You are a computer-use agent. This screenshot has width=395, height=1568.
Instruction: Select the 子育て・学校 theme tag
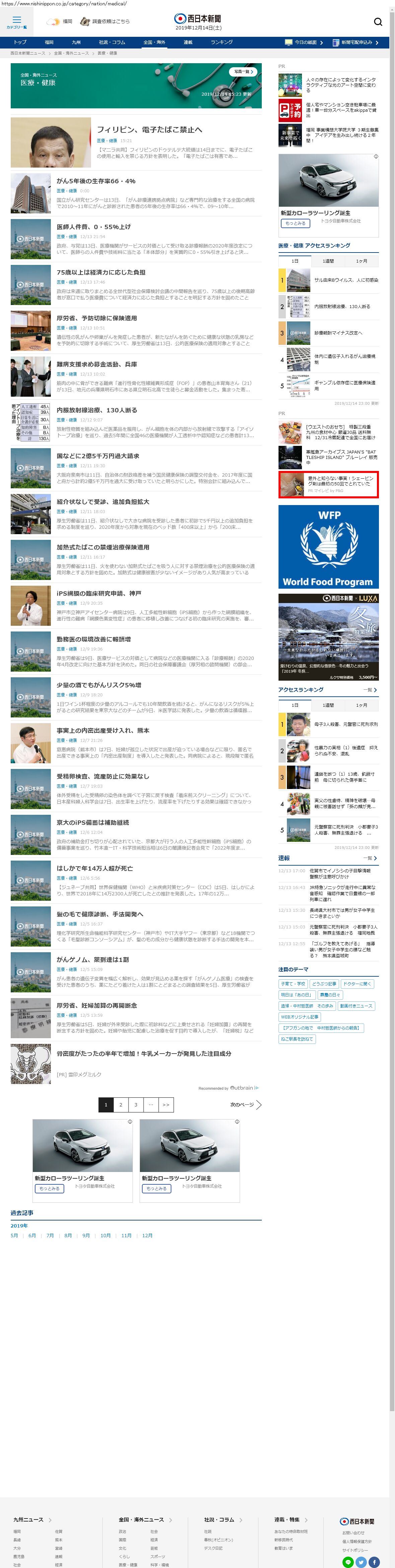[293, 984]
